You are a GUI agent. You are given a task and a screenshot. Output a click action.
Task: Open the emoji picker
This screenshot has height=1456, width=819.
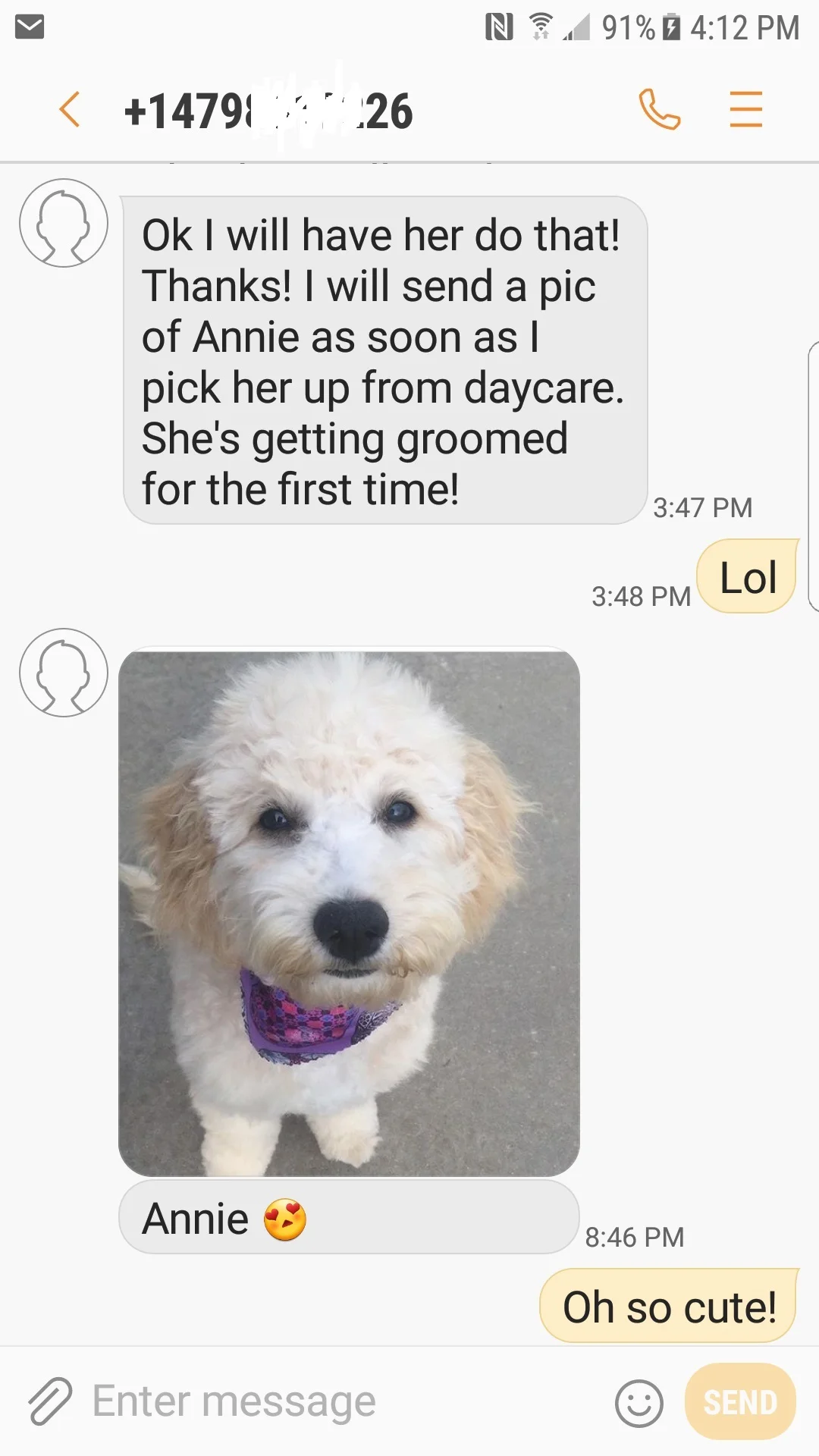click(639, 1402)
